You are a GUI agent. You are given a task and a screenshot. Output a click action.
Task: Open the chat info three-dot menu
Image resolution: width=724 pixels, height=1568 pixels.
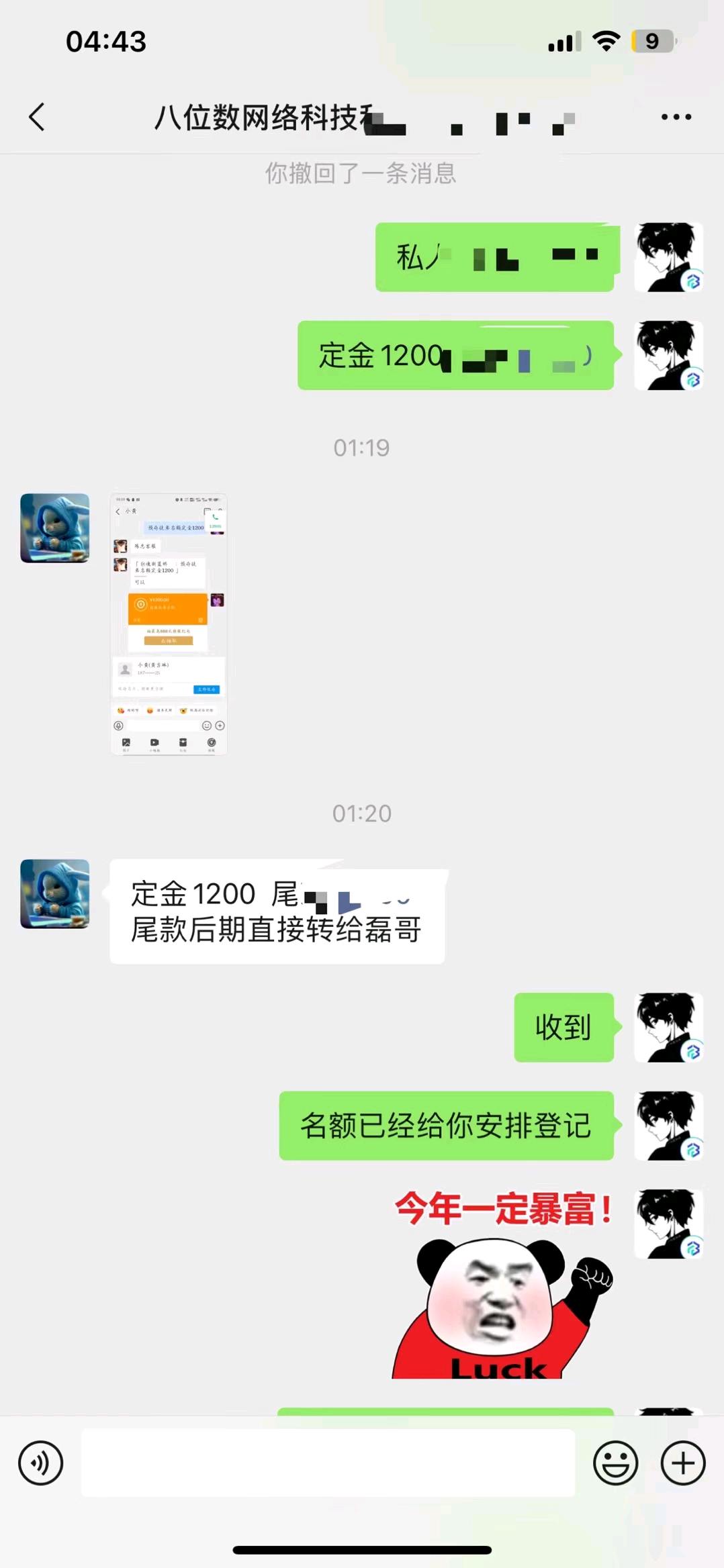tap(676, 117)
